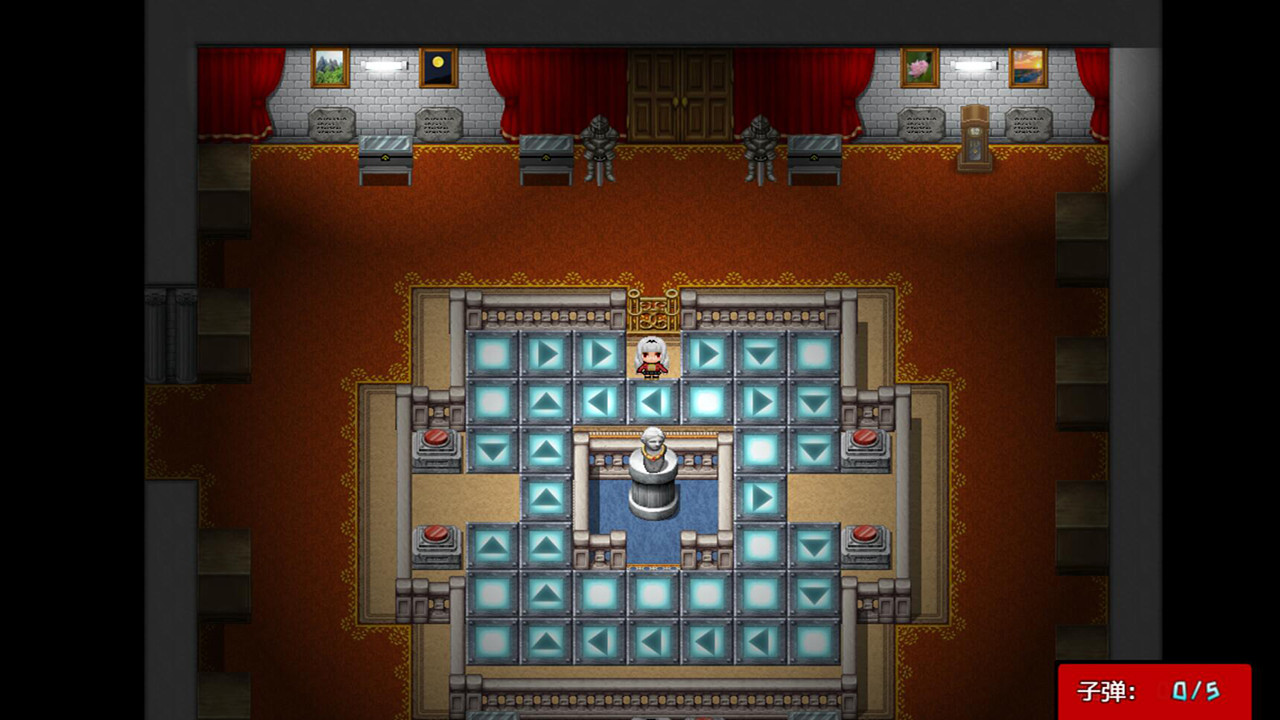The image size is (1280, 720).
Task: Tap the golden gate above the character
Action: [653, 311]
